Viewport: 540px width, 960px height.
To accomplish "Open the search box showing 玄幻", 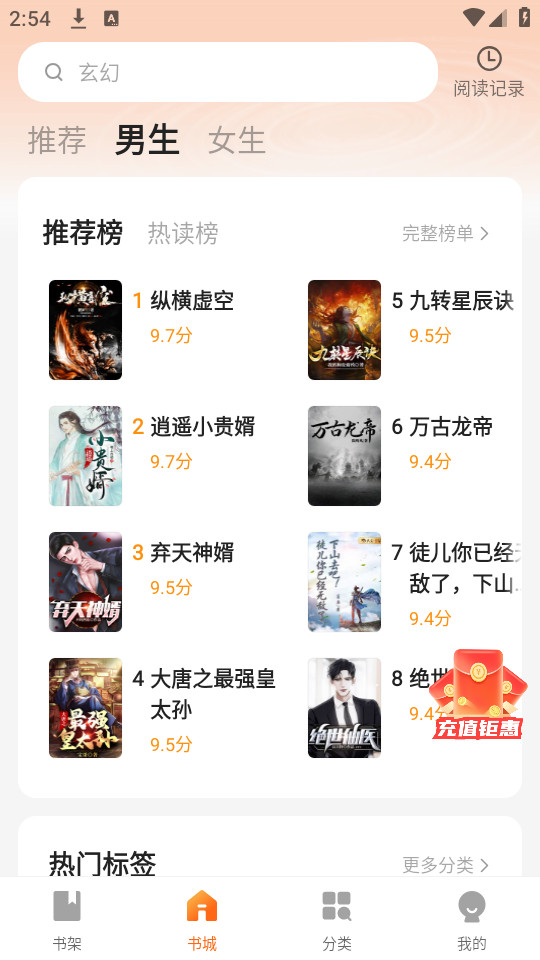I will coord(228,72).
